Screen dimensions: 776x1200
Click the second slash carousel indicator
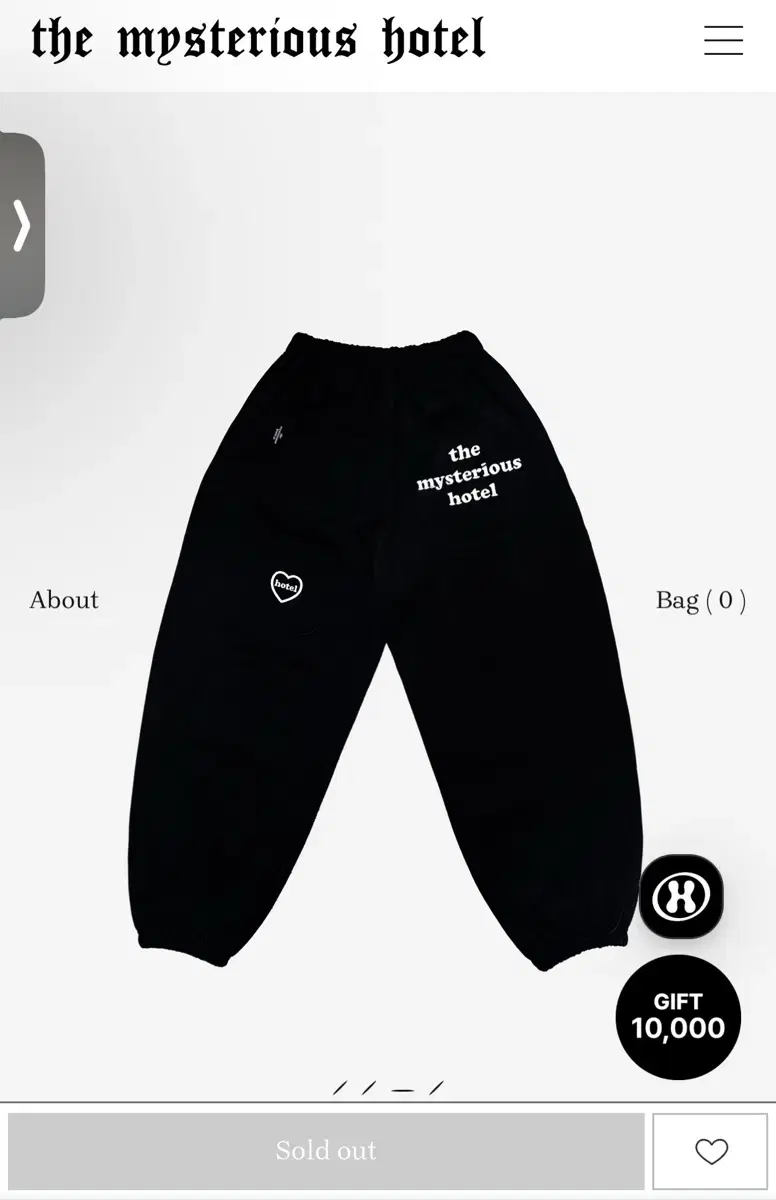tap(370, 1087)
